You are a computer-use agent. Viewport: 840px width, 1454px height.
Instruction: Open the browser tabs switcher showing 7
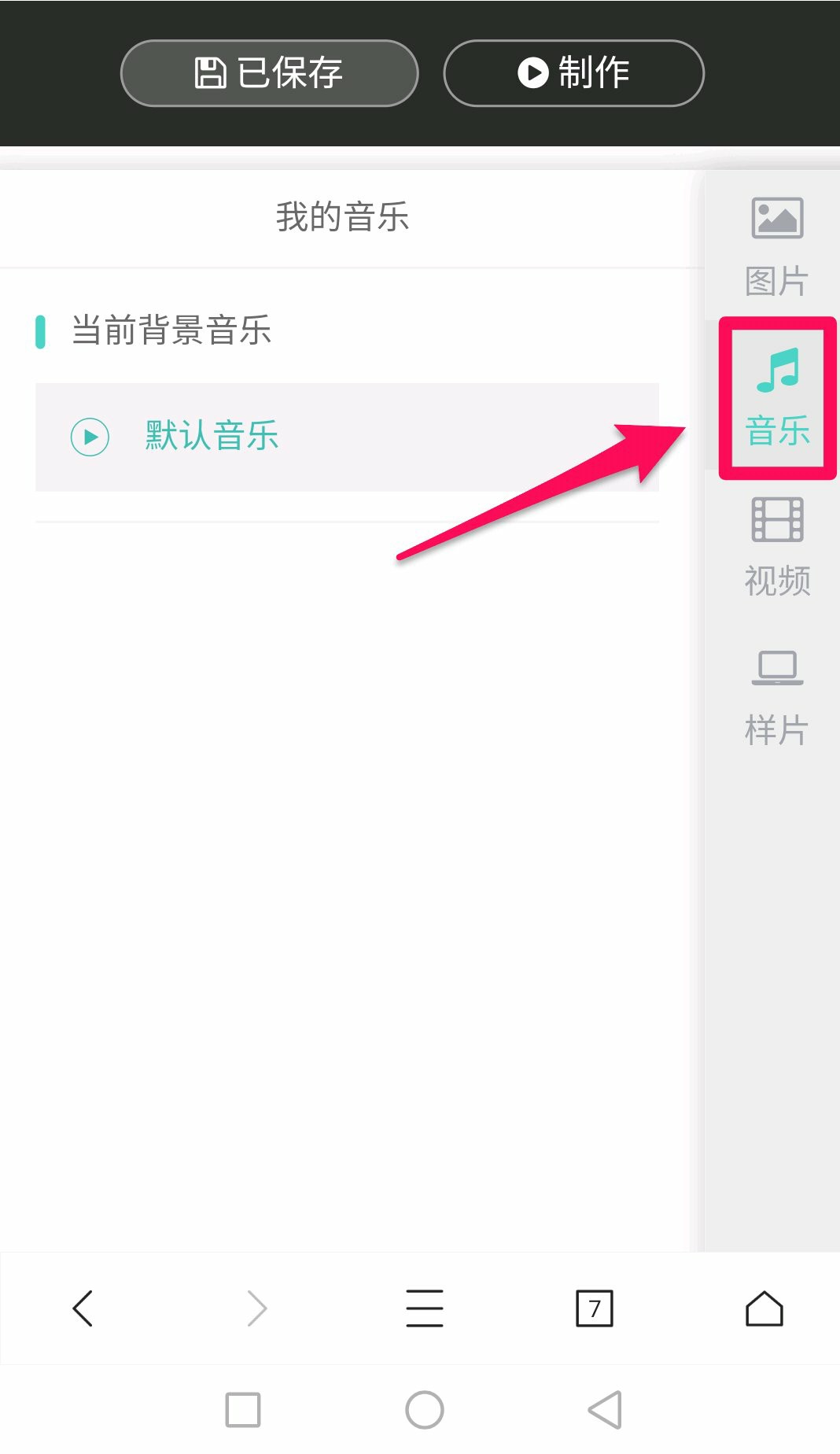click(595, 1308)
